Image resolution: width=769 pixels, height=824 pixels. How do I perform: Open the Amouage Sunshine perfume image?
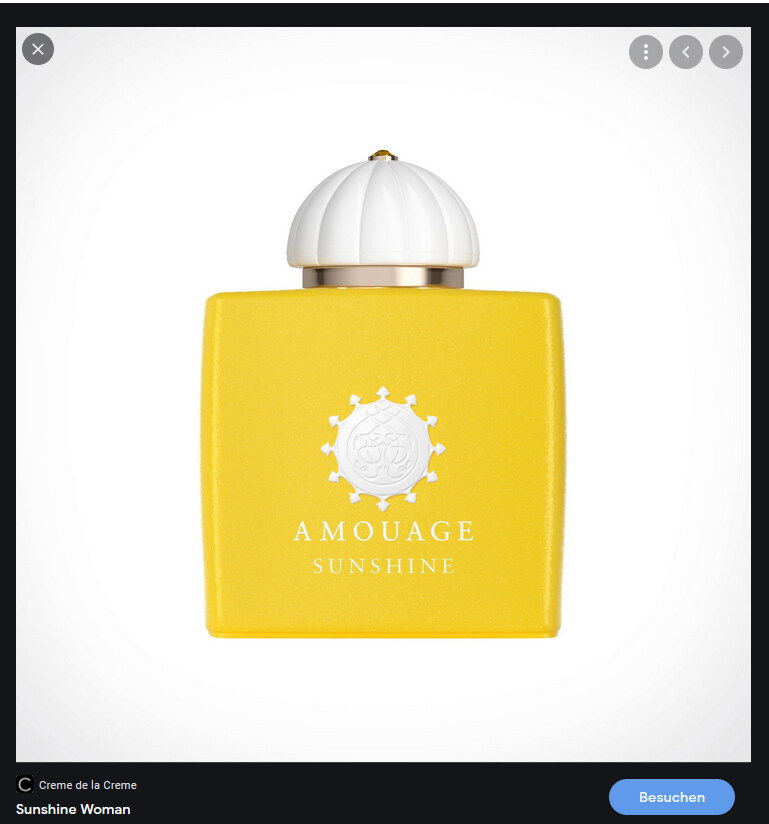pos(383,394)
